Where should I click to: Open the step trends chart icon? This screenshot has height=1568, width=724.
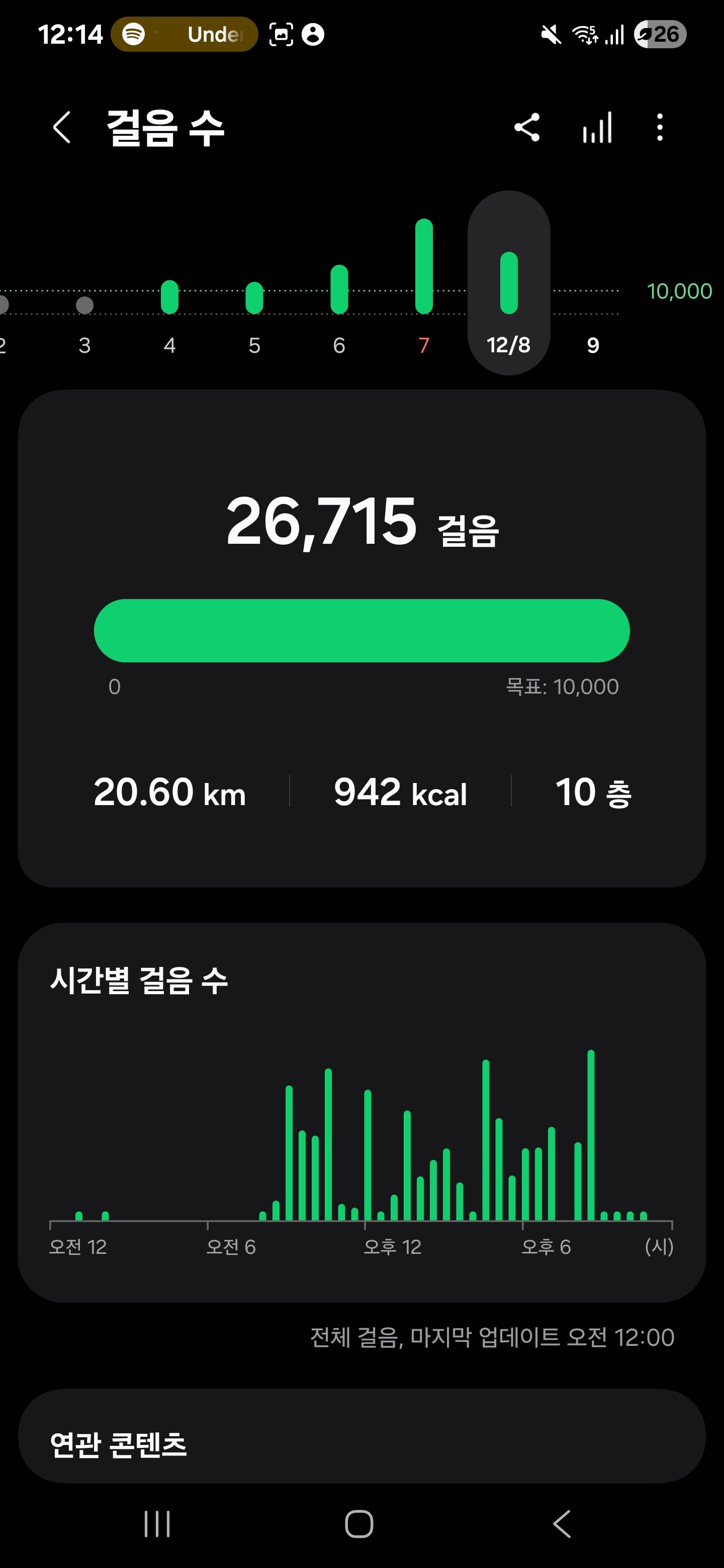pyautogui.click(x=597, y=128)
